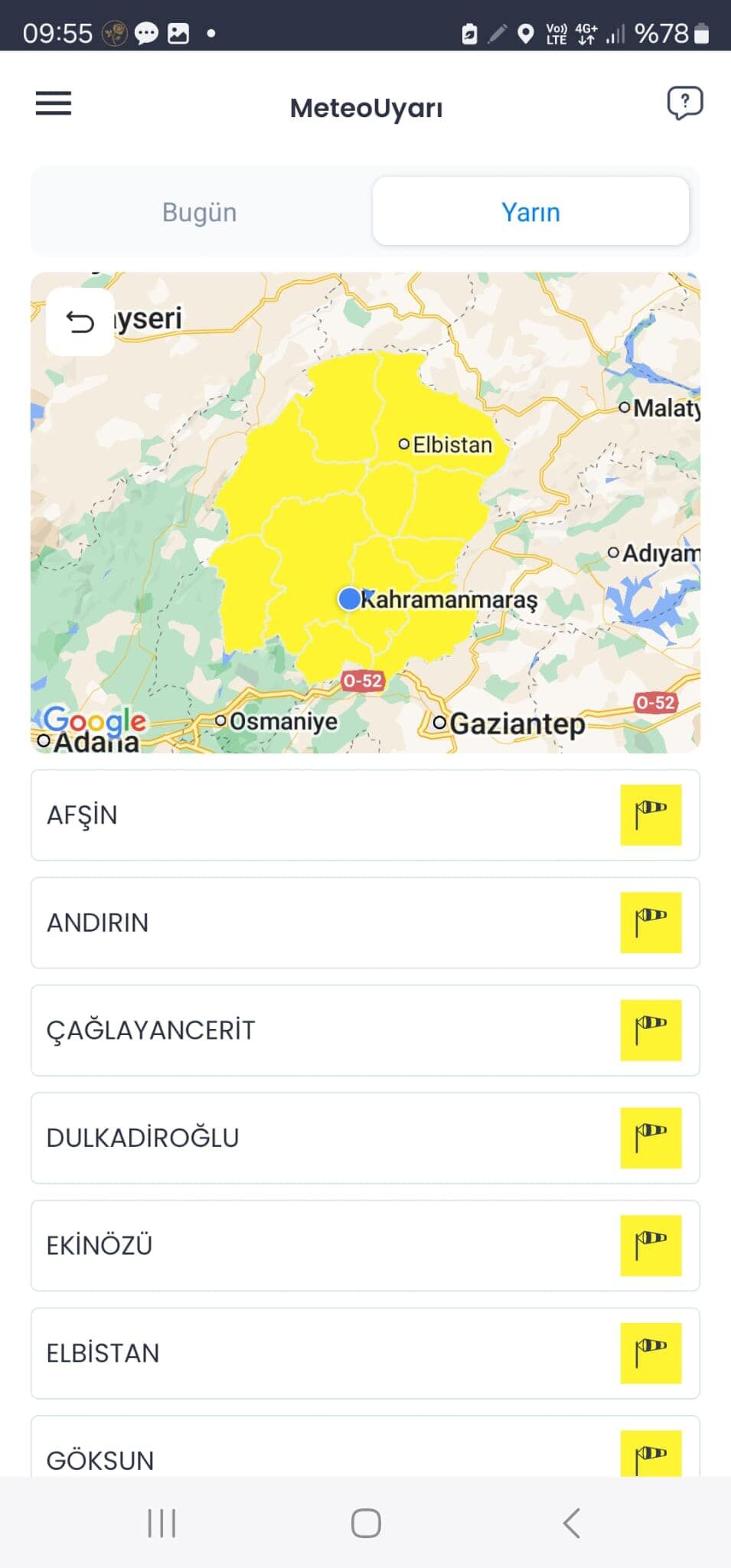731x1568 pixels.
Task: Open recent apps from navigation bar
Action: pos(162,1523)
